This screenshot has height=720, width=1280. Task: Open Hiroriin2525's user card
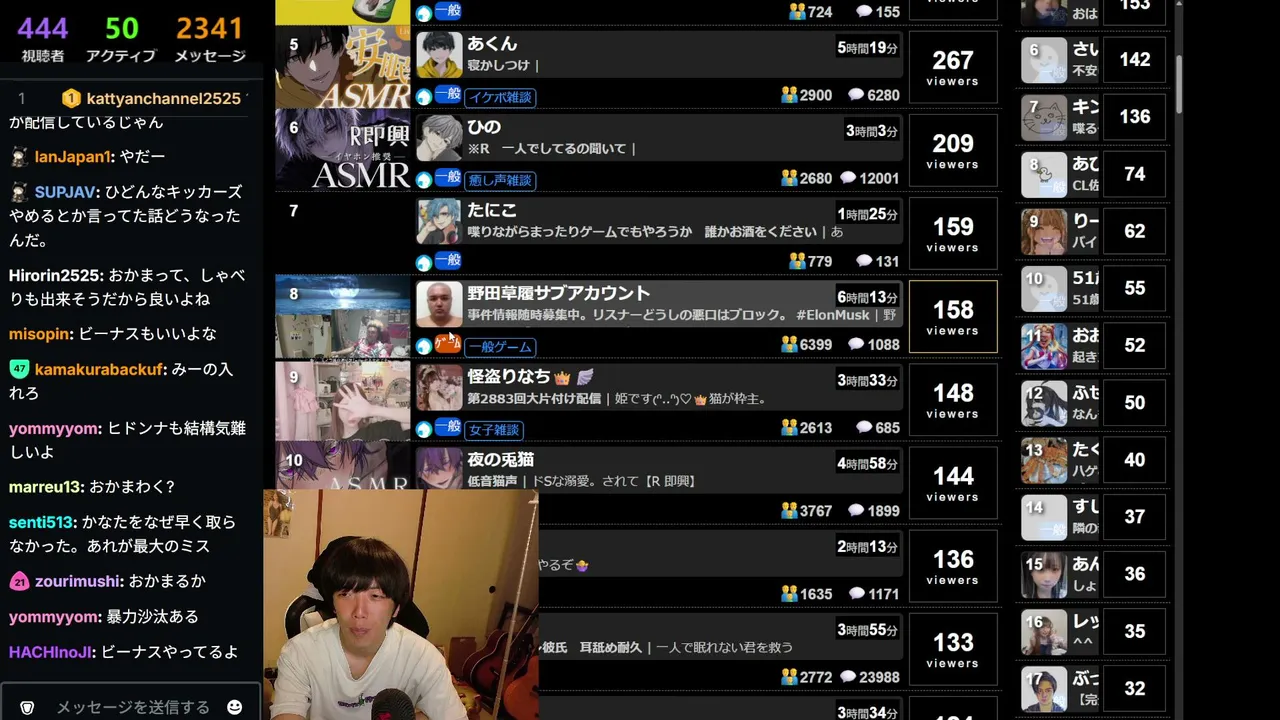54,275
